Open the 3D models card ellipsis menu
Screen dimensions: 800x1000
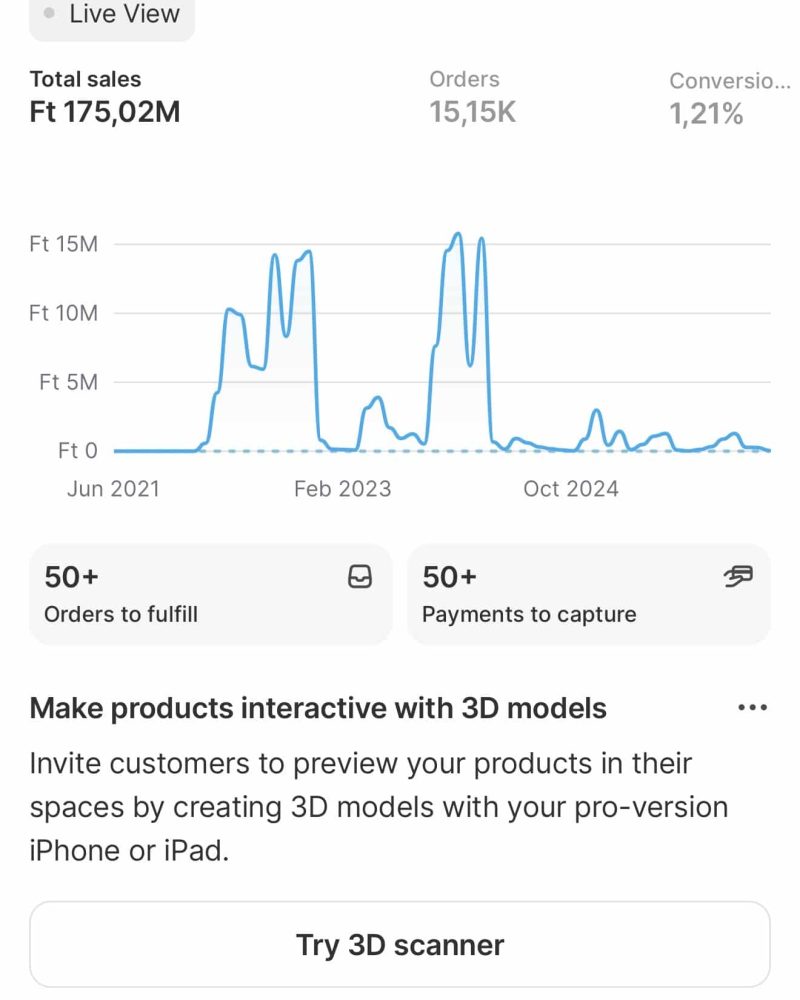pos(752,708)
